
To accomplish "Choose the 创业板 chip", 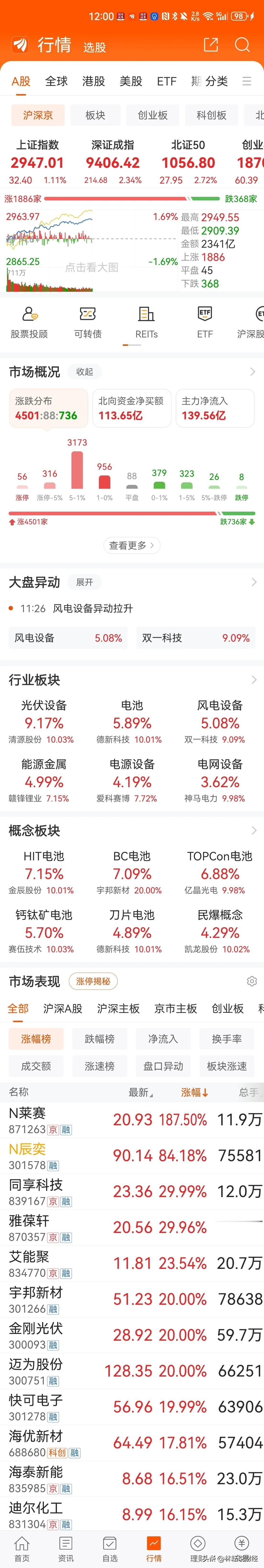I will coord(153,115).
